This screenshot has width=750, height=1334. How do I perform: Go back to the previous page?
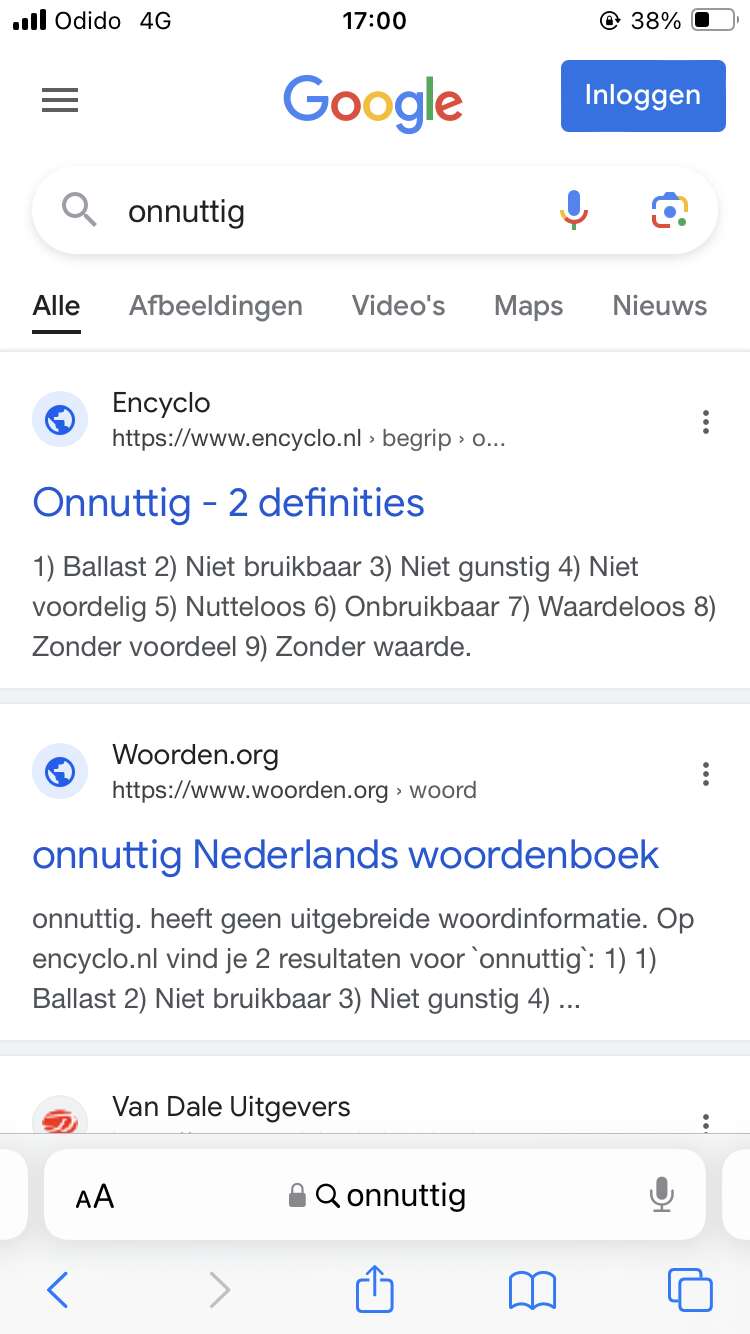tap(58, 1290)
